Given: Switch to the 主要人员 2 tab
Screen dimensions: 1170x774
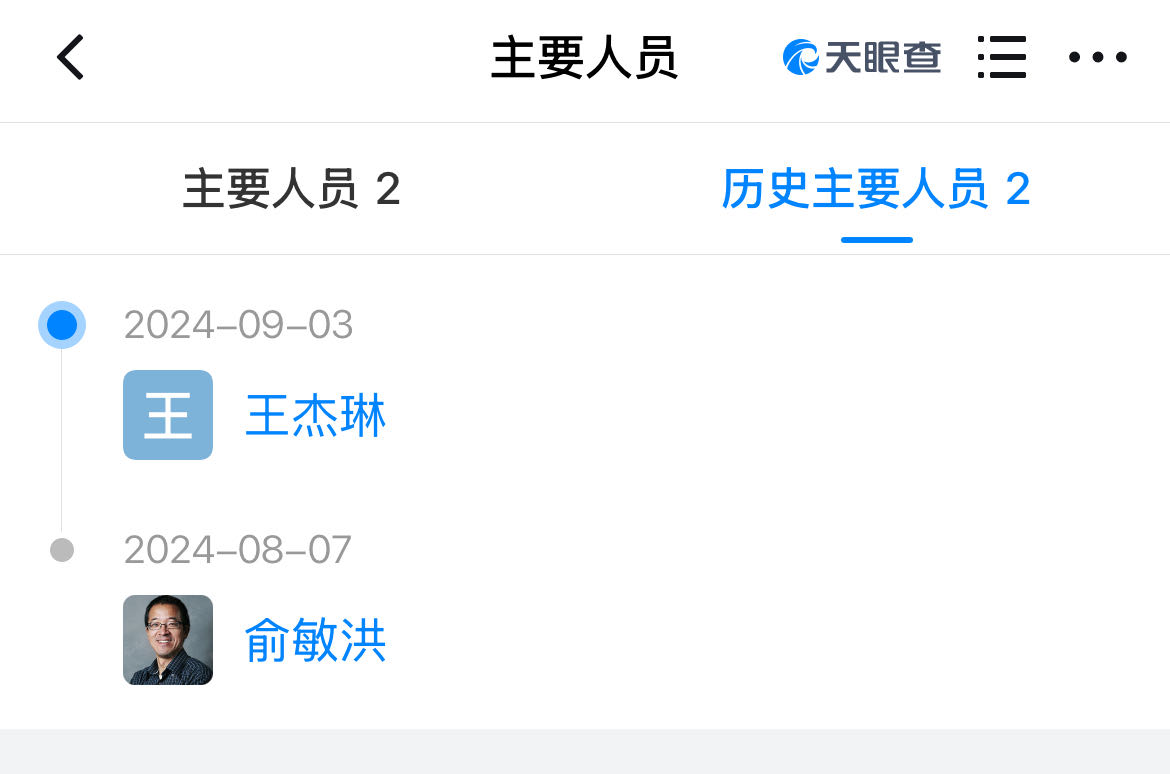Looking at the screenshot, I should pyautogui.click(x=291, y=189).
